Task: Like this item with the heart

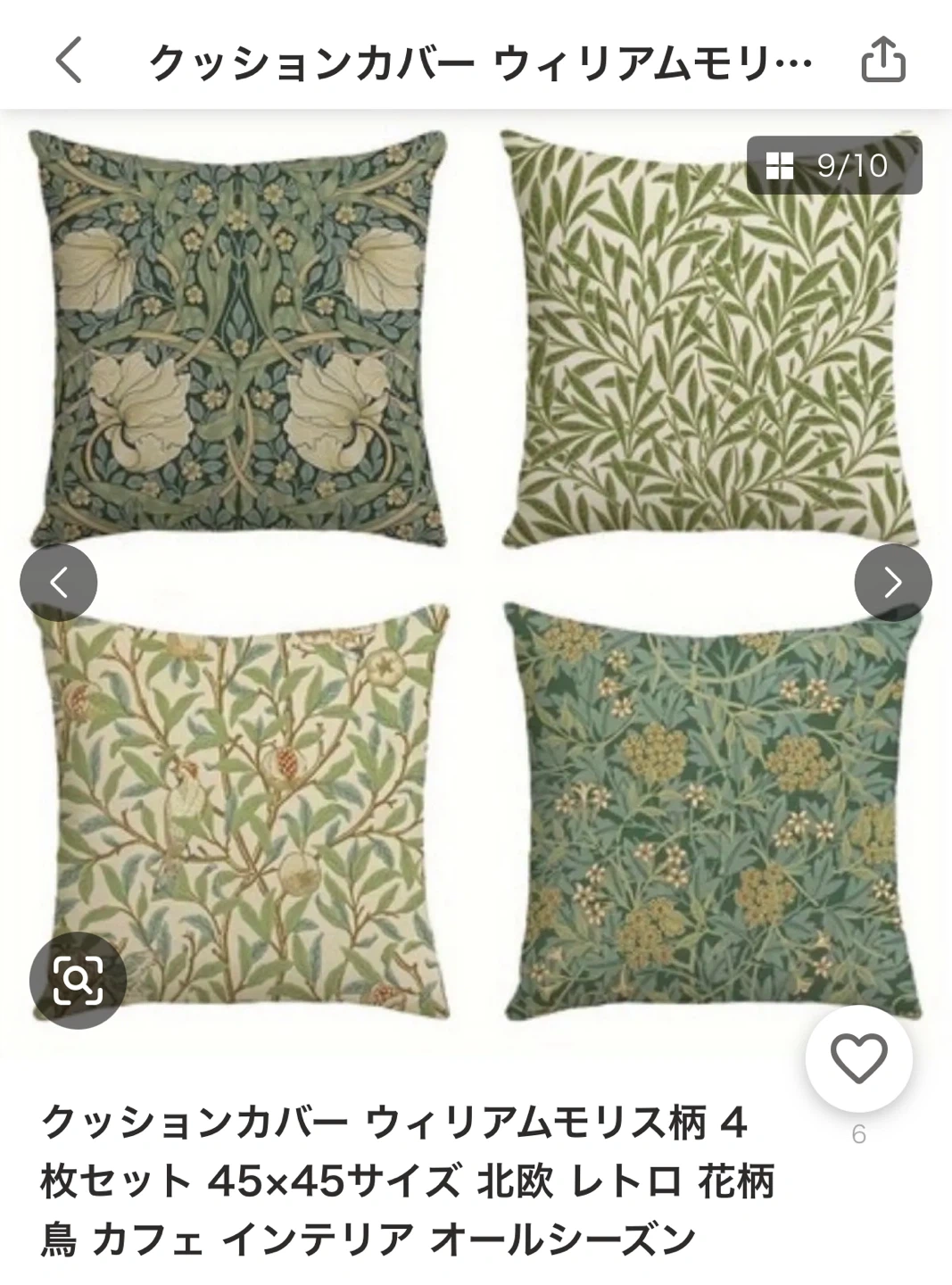Action: pyautogui.click(x=858, y=1058)
